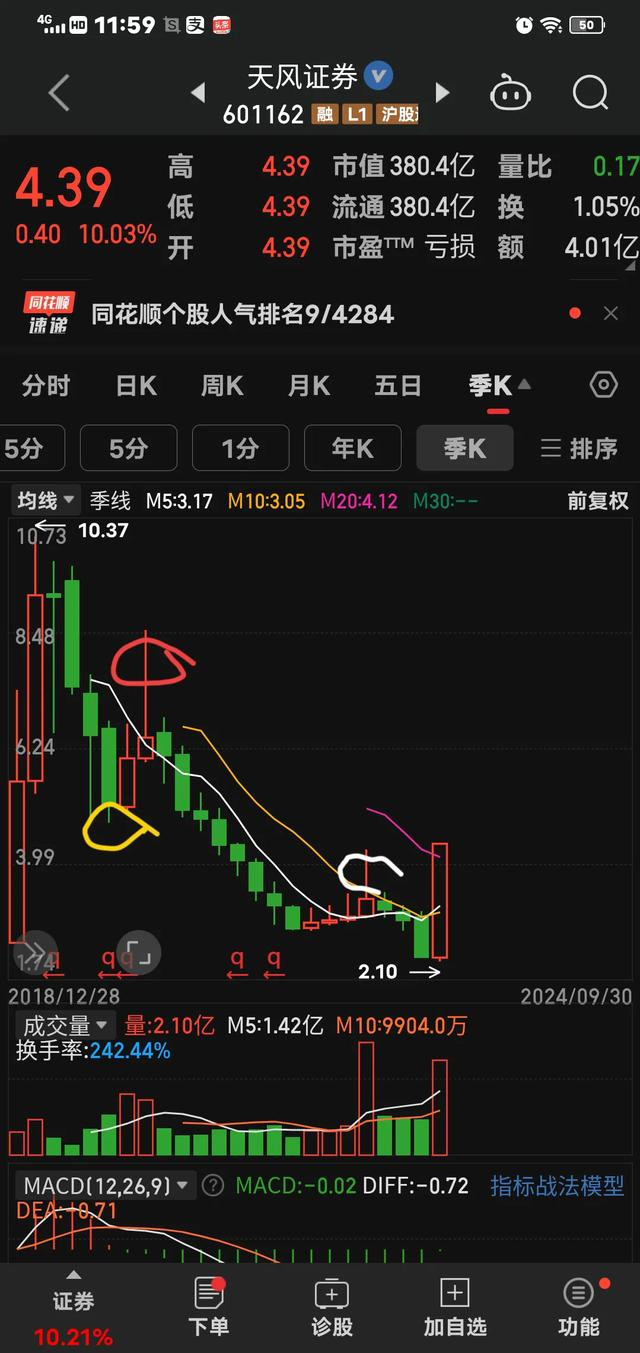Switch to the 日K tab

click(136, 386)
